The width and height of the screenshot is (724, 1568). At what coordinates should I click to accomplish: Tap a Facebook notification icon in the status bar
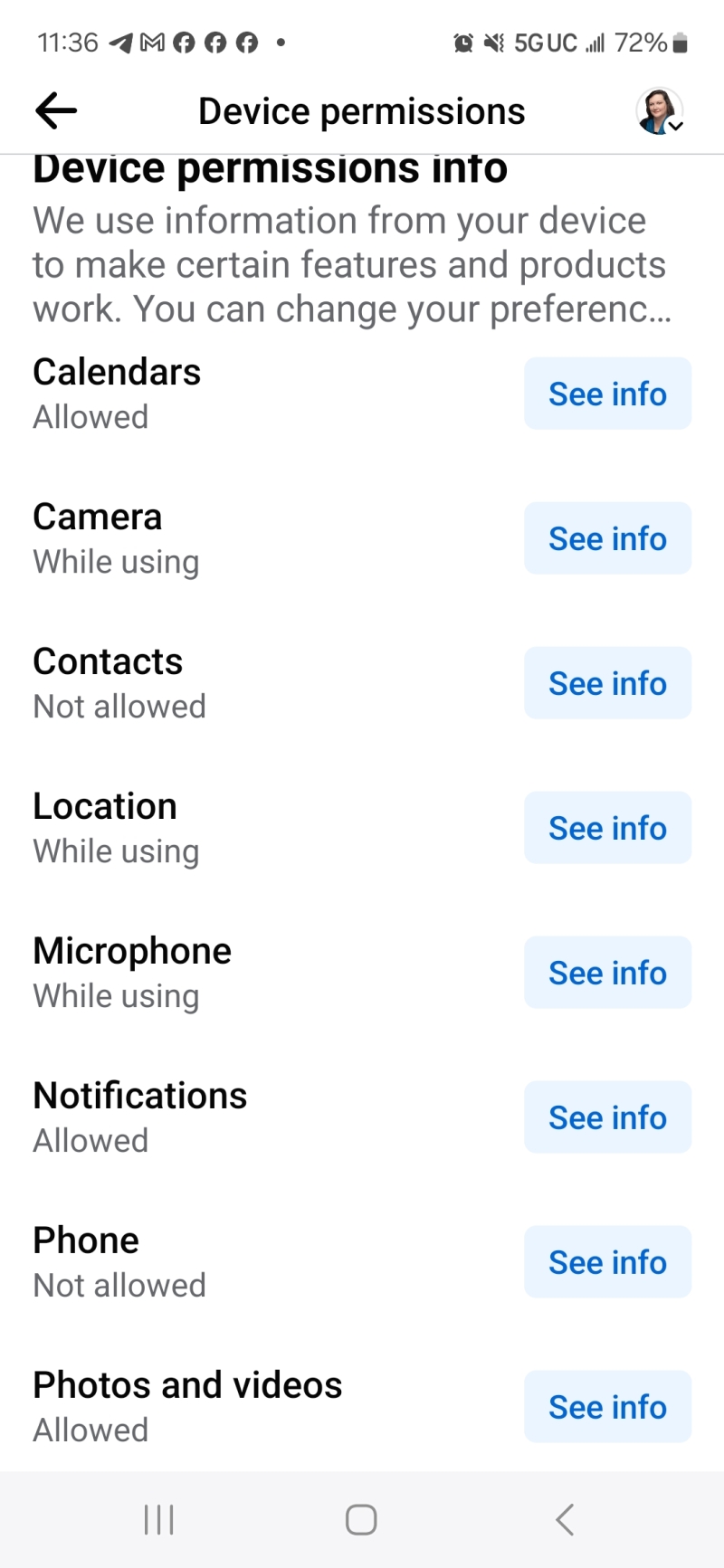coord(184,41)
